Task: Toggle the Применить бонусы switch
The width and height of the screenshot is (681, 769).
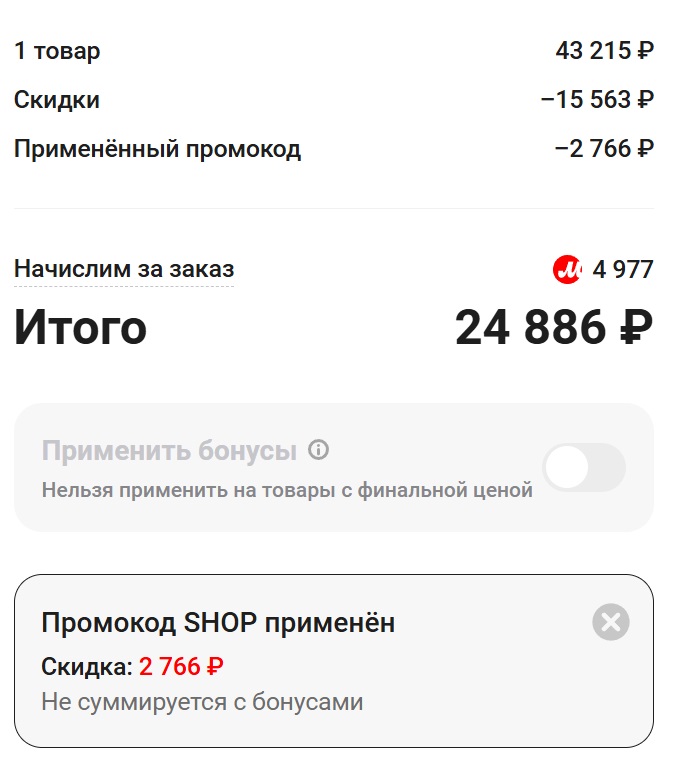Action: pos(584,468)
